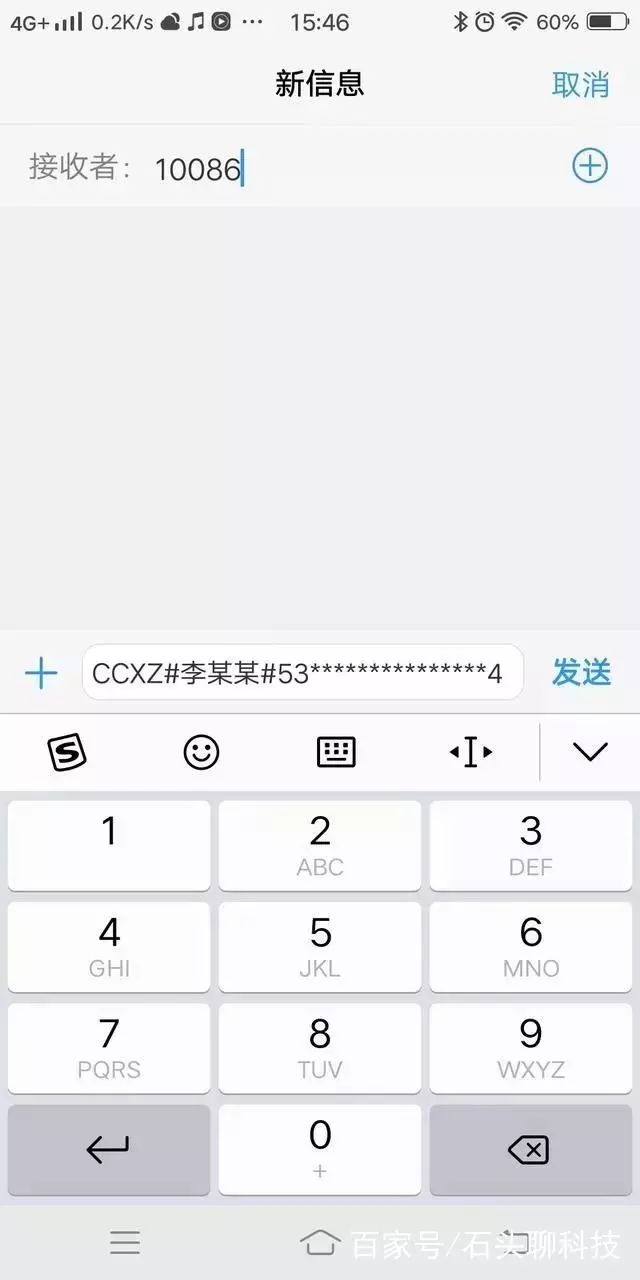Screen dimensions: 640x1280
Task: Go to the home screen
Action: (320, 1242)
